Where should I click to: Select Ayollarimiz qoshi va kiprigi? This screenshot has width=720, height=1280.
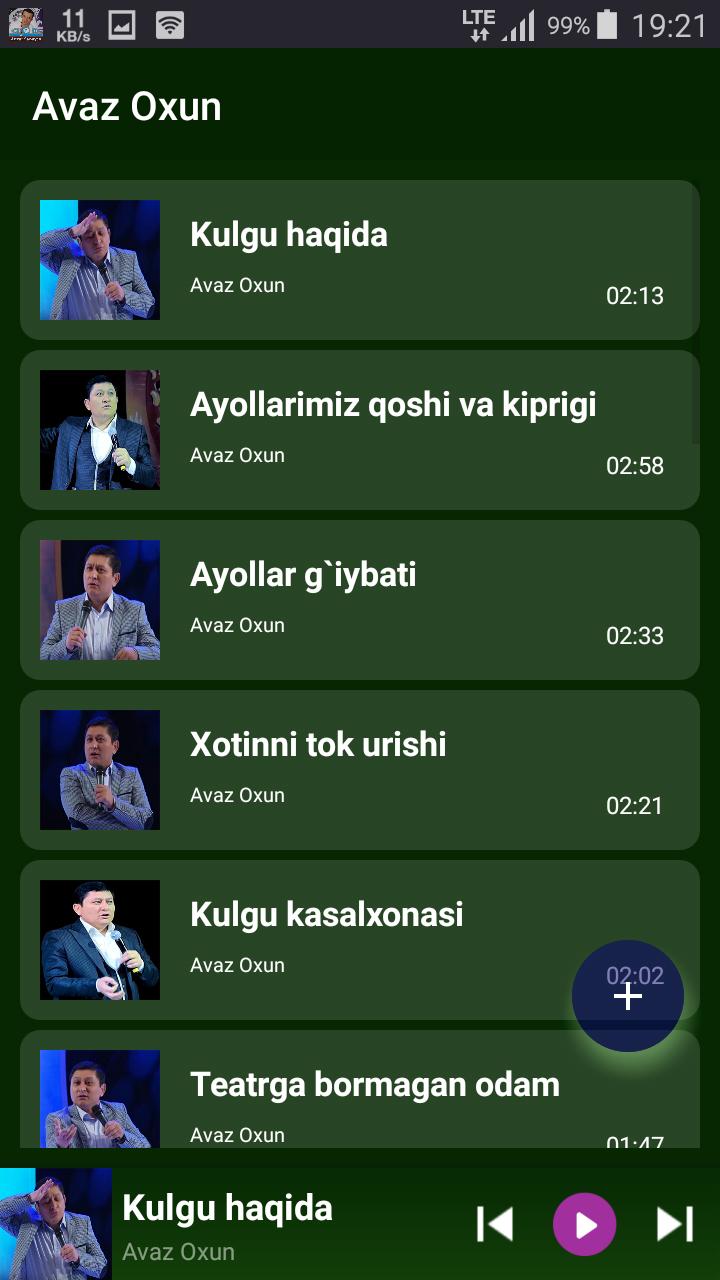point(360,428)
